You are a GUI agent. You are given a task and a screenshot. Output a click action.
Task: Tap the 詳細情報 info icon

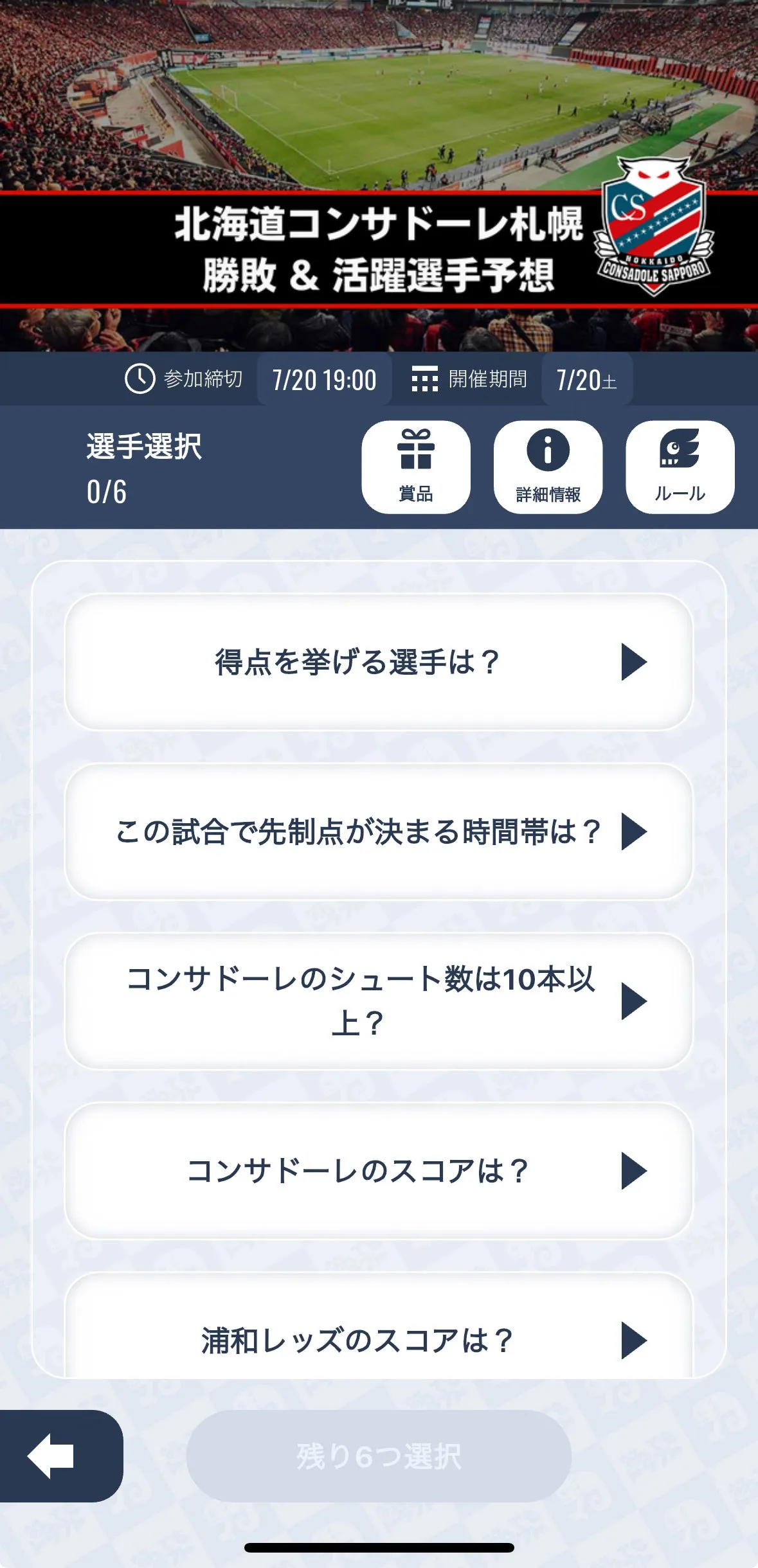point(548,466)
